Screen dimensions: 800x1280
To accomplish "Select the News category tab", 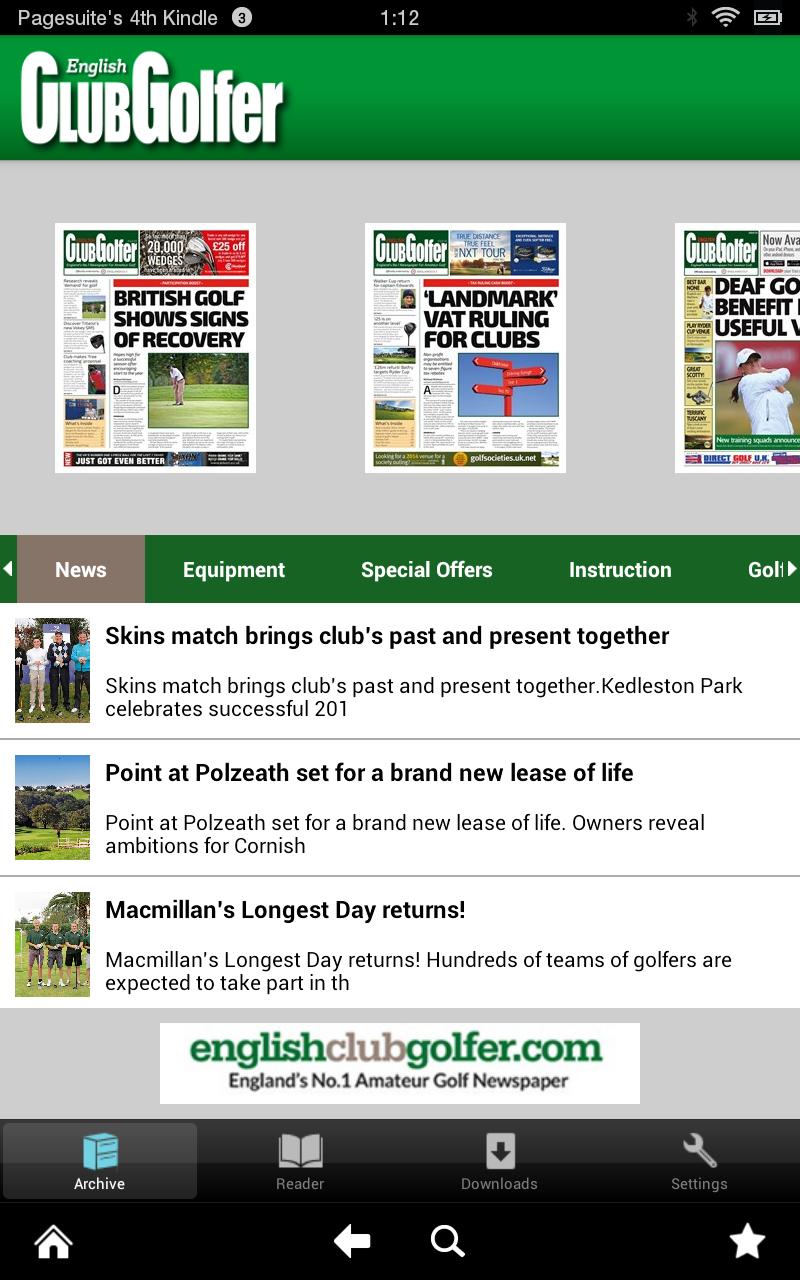I will click(x=81, y=570).
